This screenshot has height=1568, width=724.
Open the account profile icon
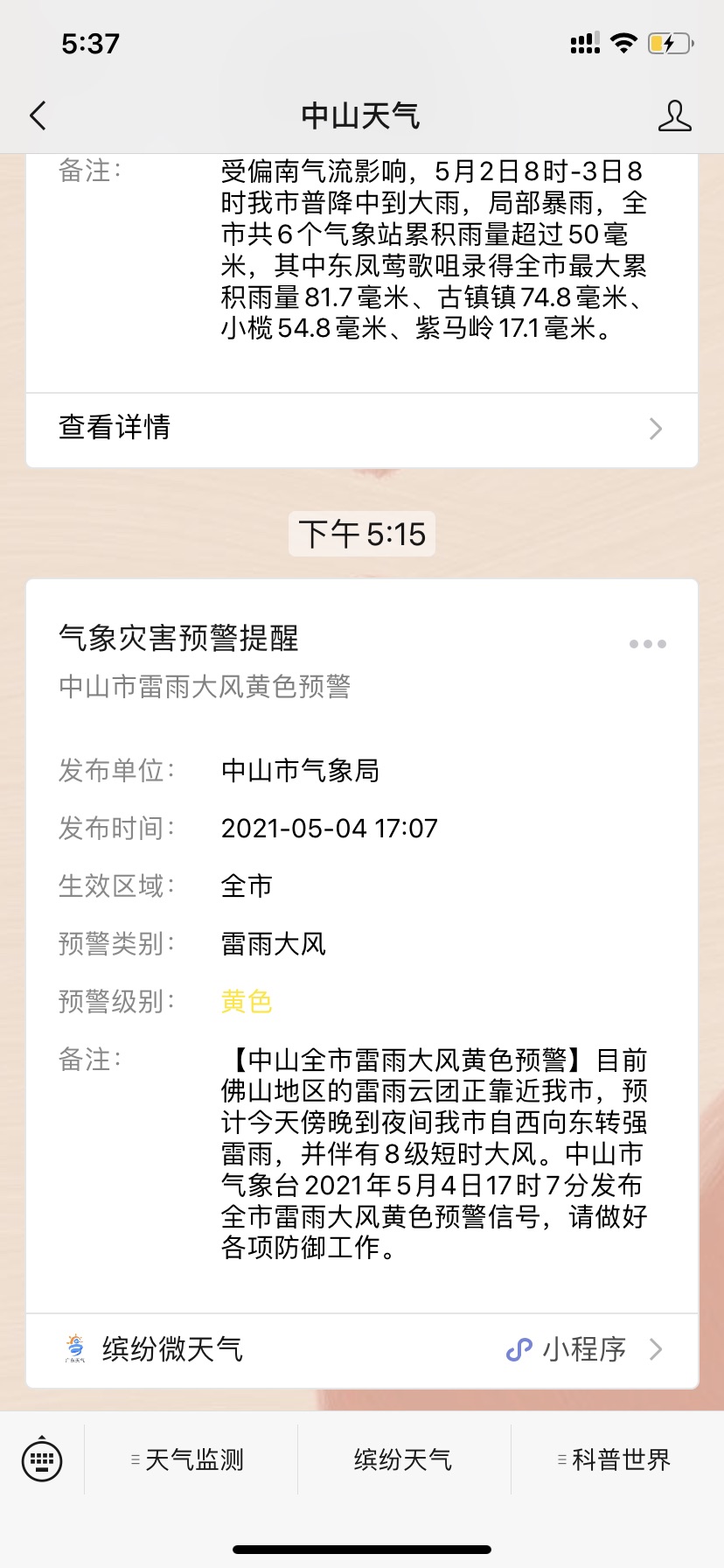coord(674,115)
